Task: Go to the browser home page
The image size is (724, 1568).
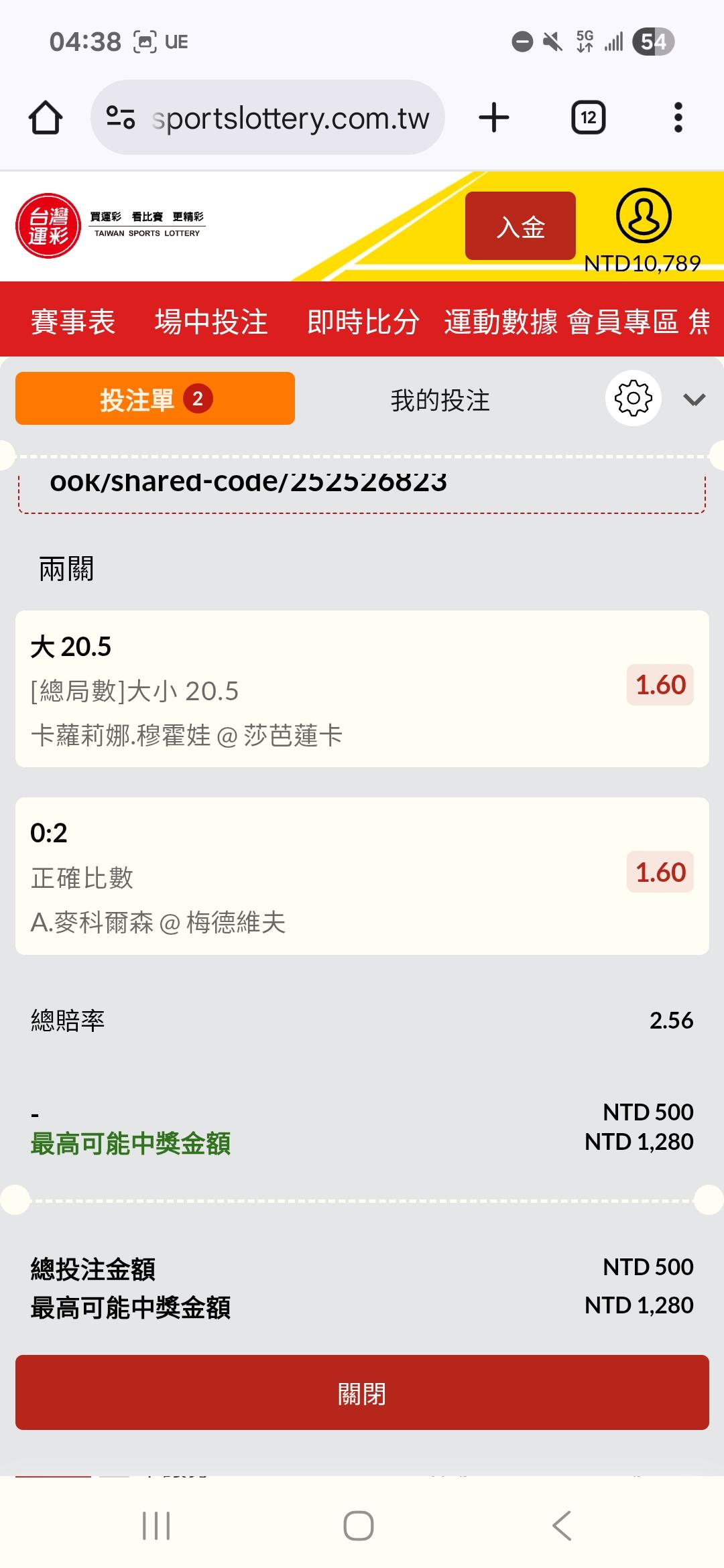Action: (46, 118)
